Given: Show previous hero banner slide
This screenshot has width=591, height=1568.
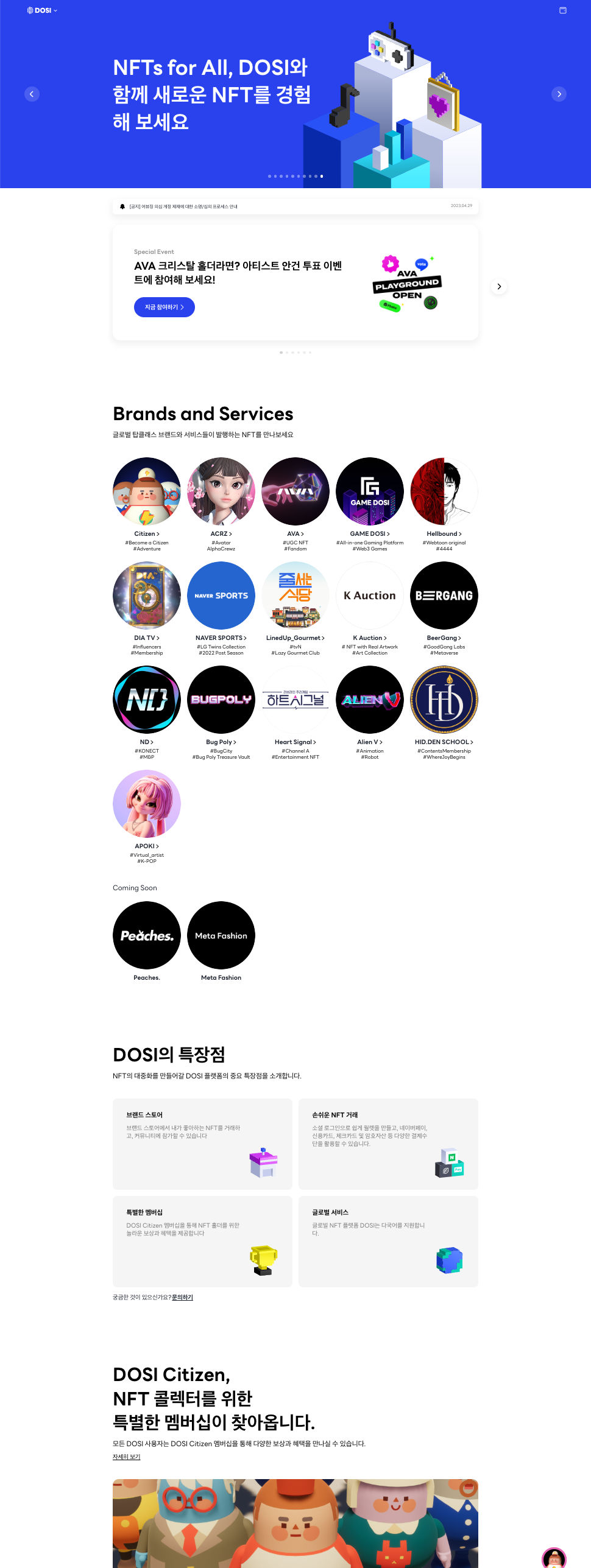Looking at the screenshot, I should point(32,94).
